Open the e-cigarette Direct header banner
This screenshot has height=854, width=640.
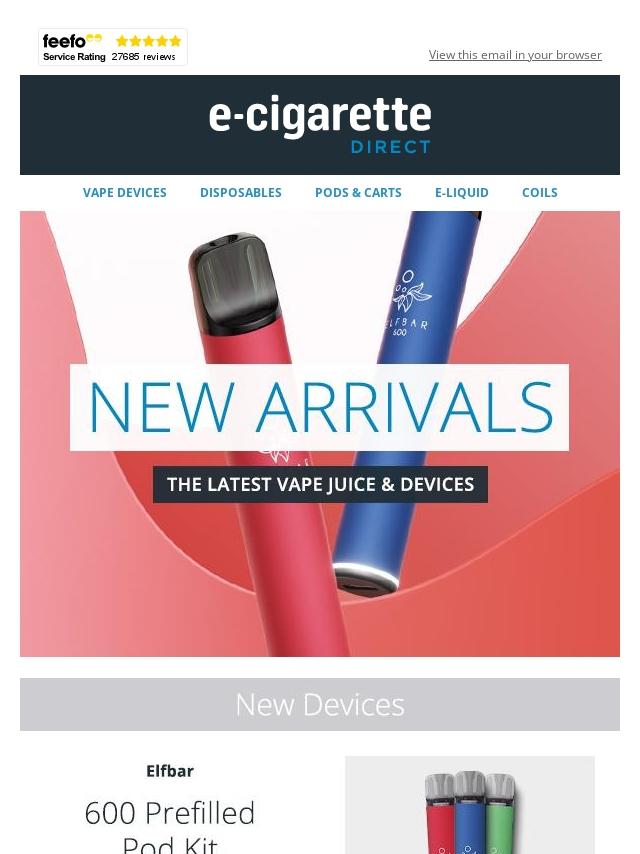[x=320, y=125]
